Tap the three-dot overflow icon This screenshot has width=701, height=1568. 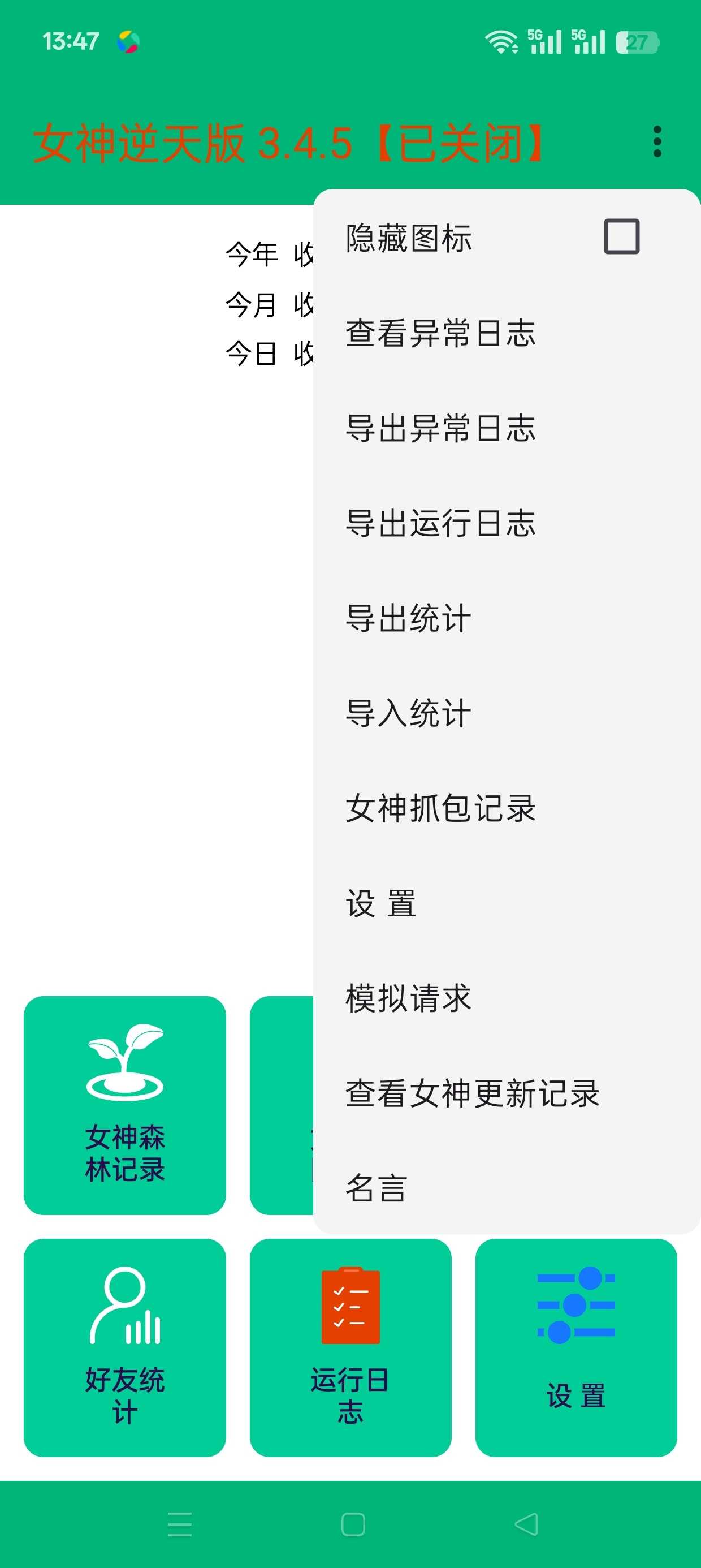coord(656,142)
